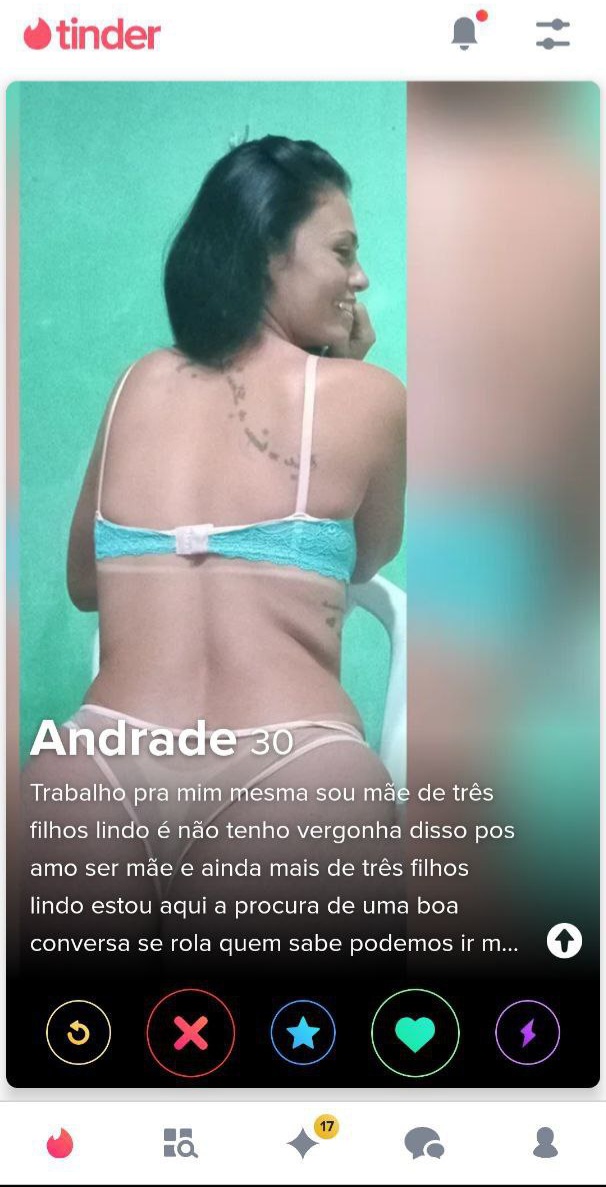The height and width of the screenshot is (1187, 606).
Task: Open the sparkle tab with 17 badge
Action: point(304,1142)
